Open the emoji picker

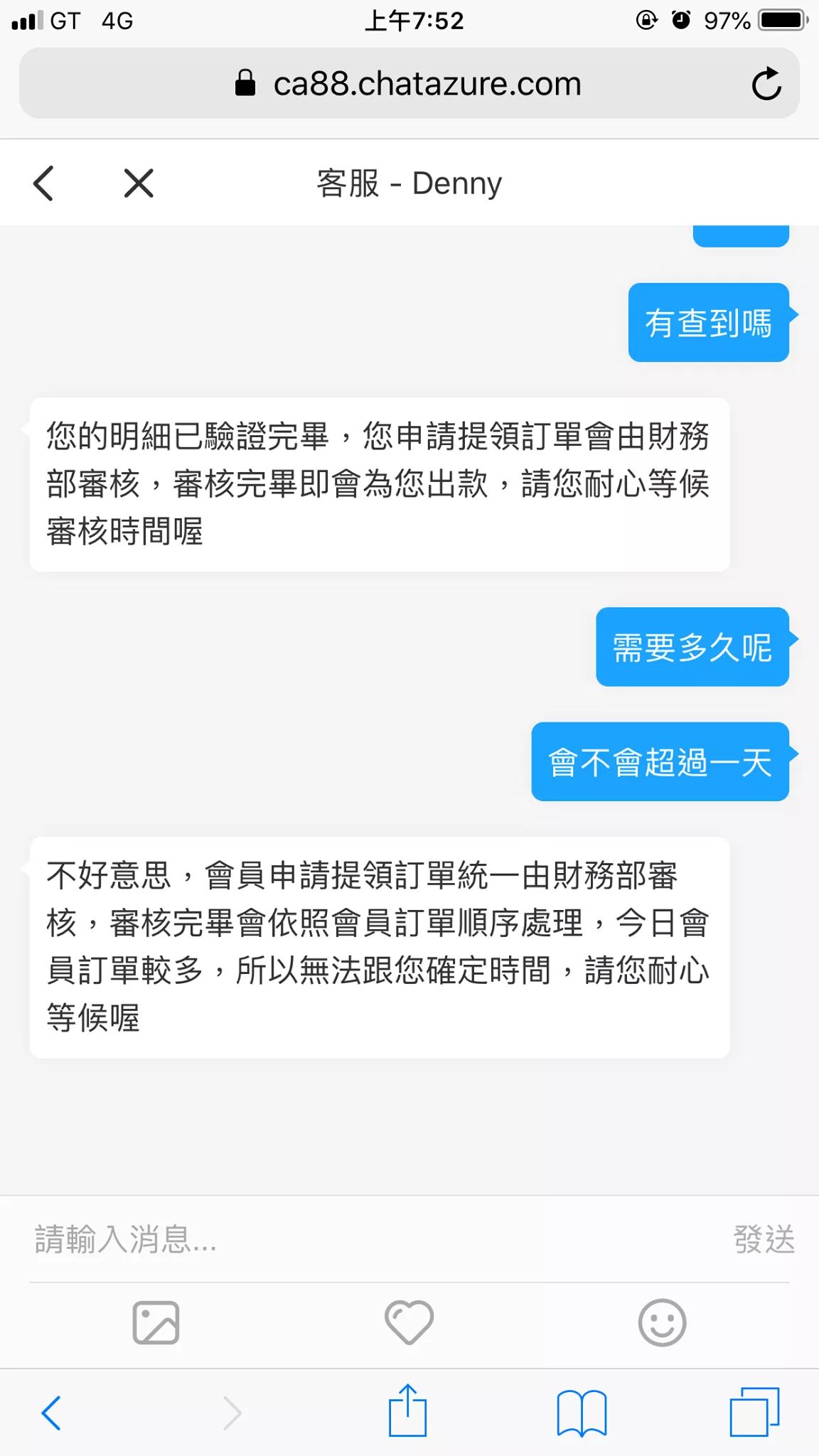(x=662, y=1323)
